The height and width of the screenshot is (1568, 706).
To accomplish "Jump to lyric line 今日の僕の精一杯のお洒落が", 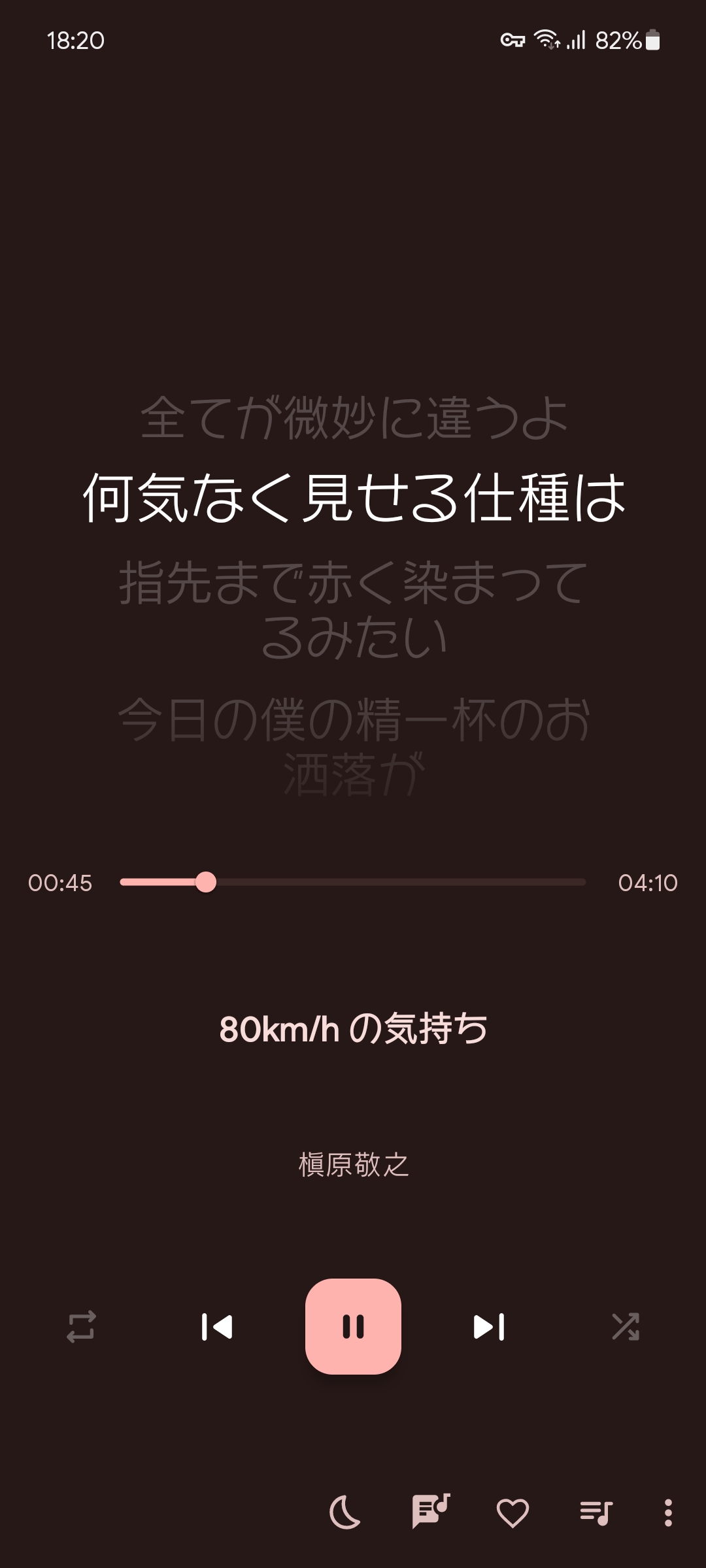I will coord(353,746).
